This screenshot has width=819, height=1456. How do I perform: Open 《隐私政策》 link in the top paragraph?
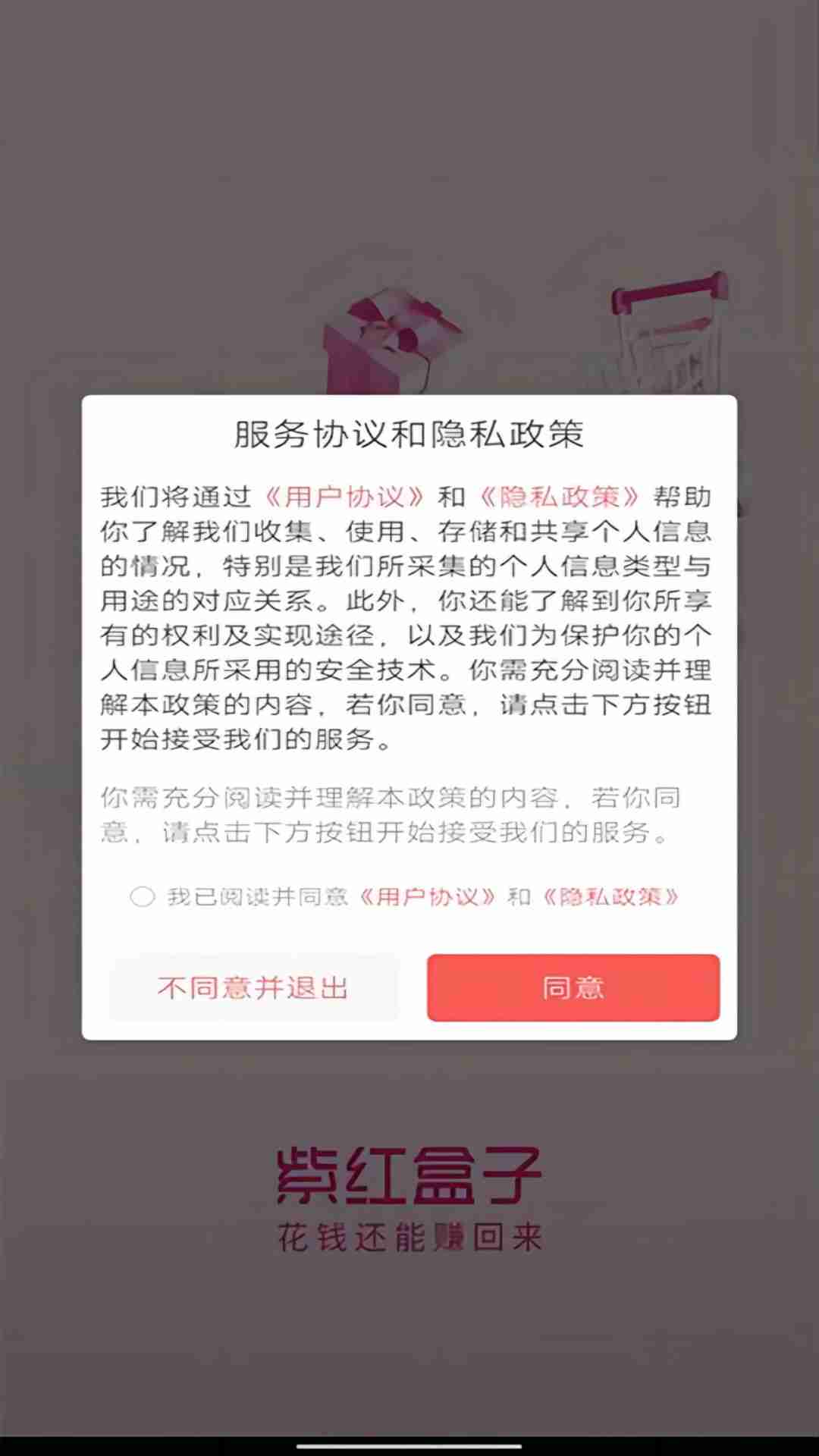click(x=560, y=497)
